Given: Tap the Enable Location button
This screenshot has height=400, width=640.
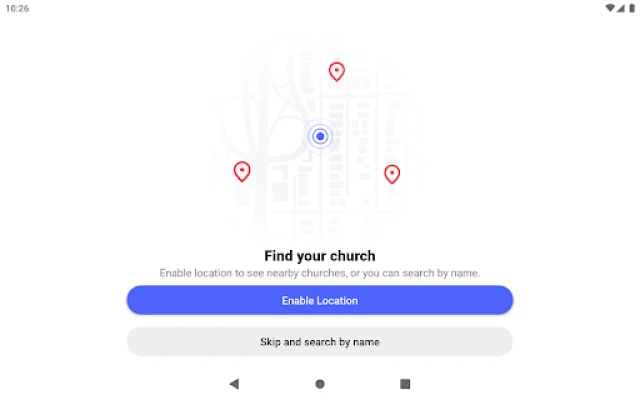Looking at the screenshot, I should pos(320,300).
